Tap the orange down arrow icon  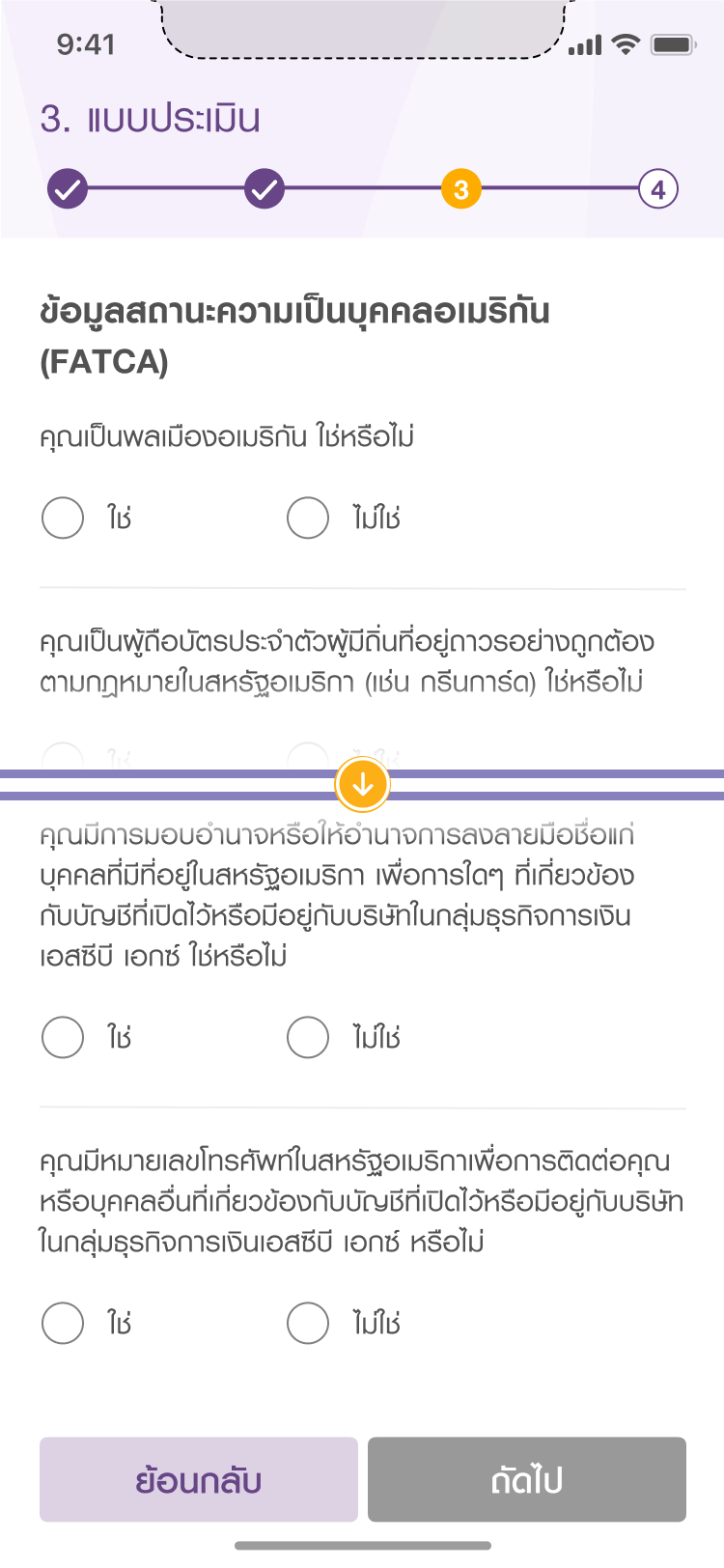click(362, 785)
